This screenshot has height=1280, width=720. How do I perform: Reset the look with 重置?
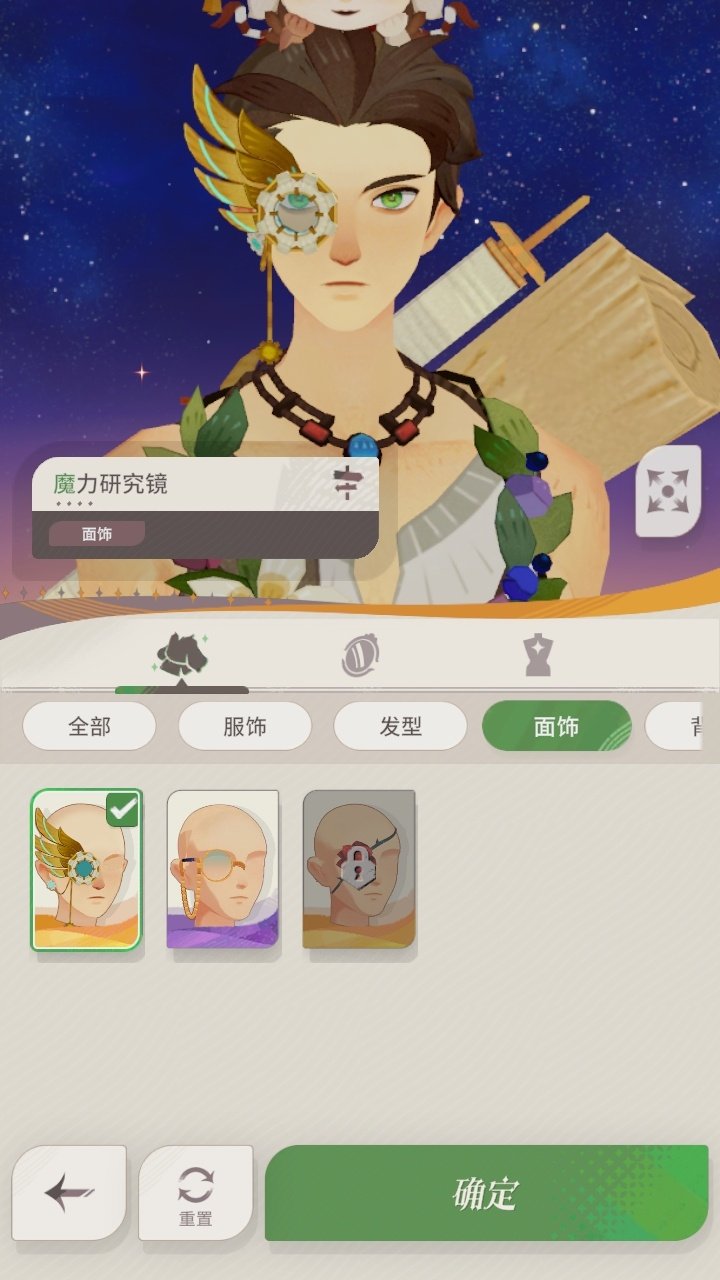[x=195, y=1193]
